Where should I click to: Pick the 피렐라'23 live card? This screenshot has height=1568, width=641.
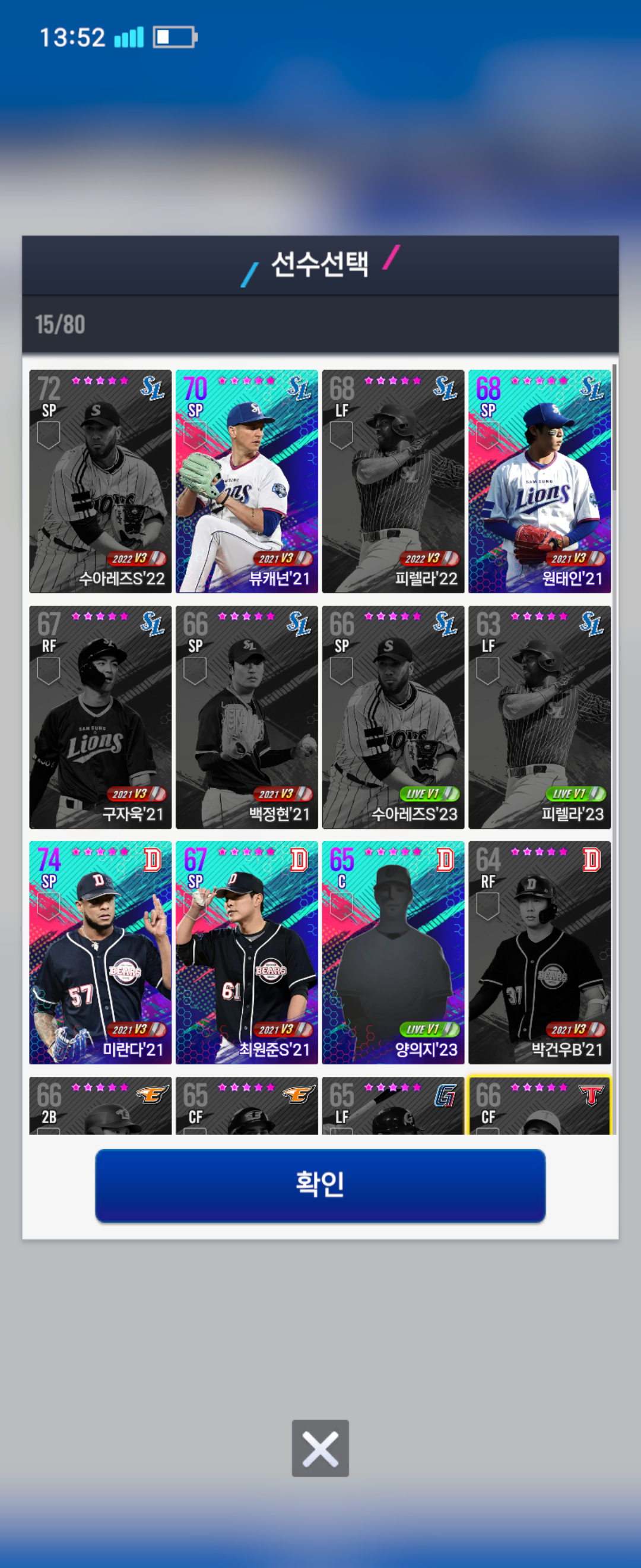coord(540,716)
